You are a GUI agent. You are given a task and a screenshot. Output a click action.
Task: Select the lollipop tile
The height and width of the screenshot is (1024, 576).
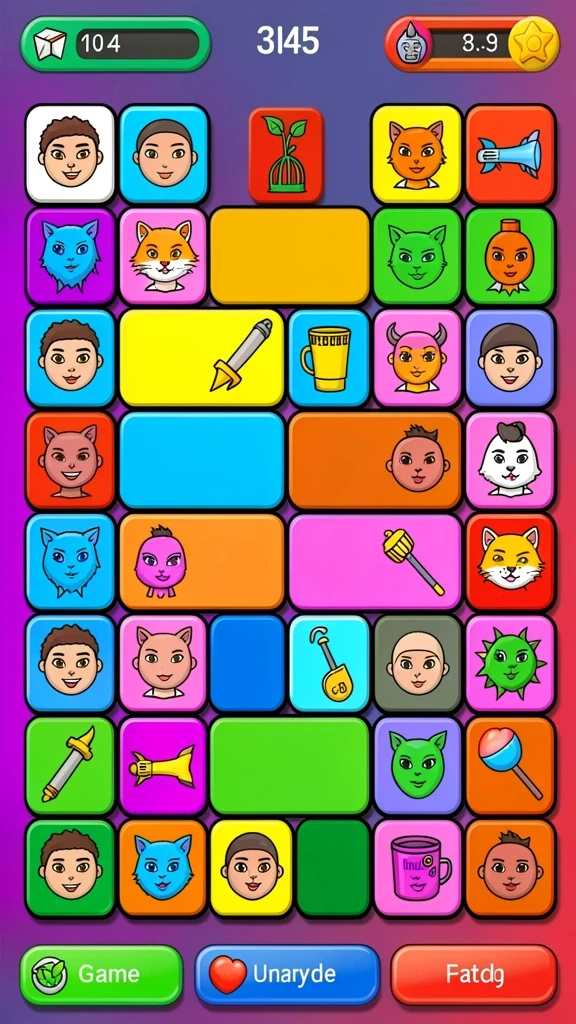tap(510, 765)
